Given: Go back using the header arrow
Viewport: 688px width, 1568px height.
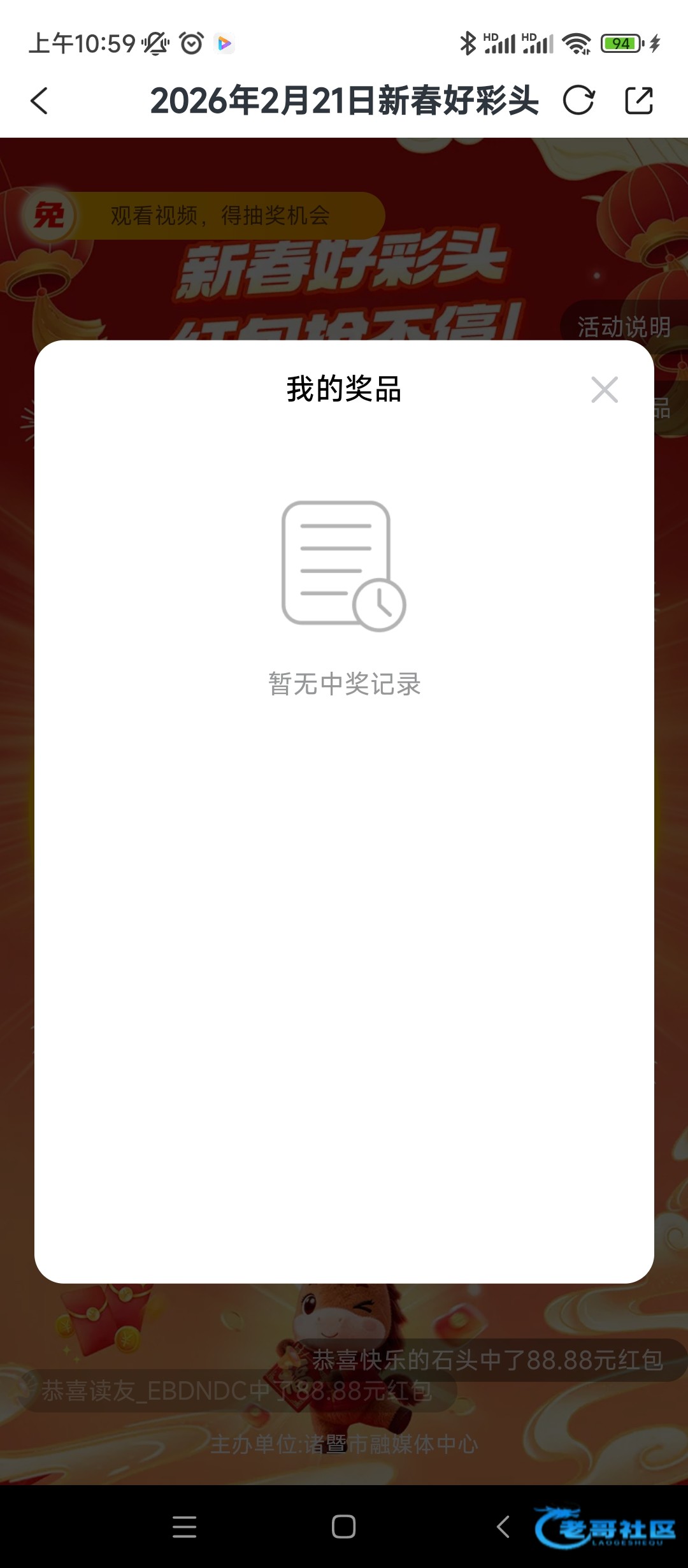Looking at the screenshot, I should (x=39, y=101).
